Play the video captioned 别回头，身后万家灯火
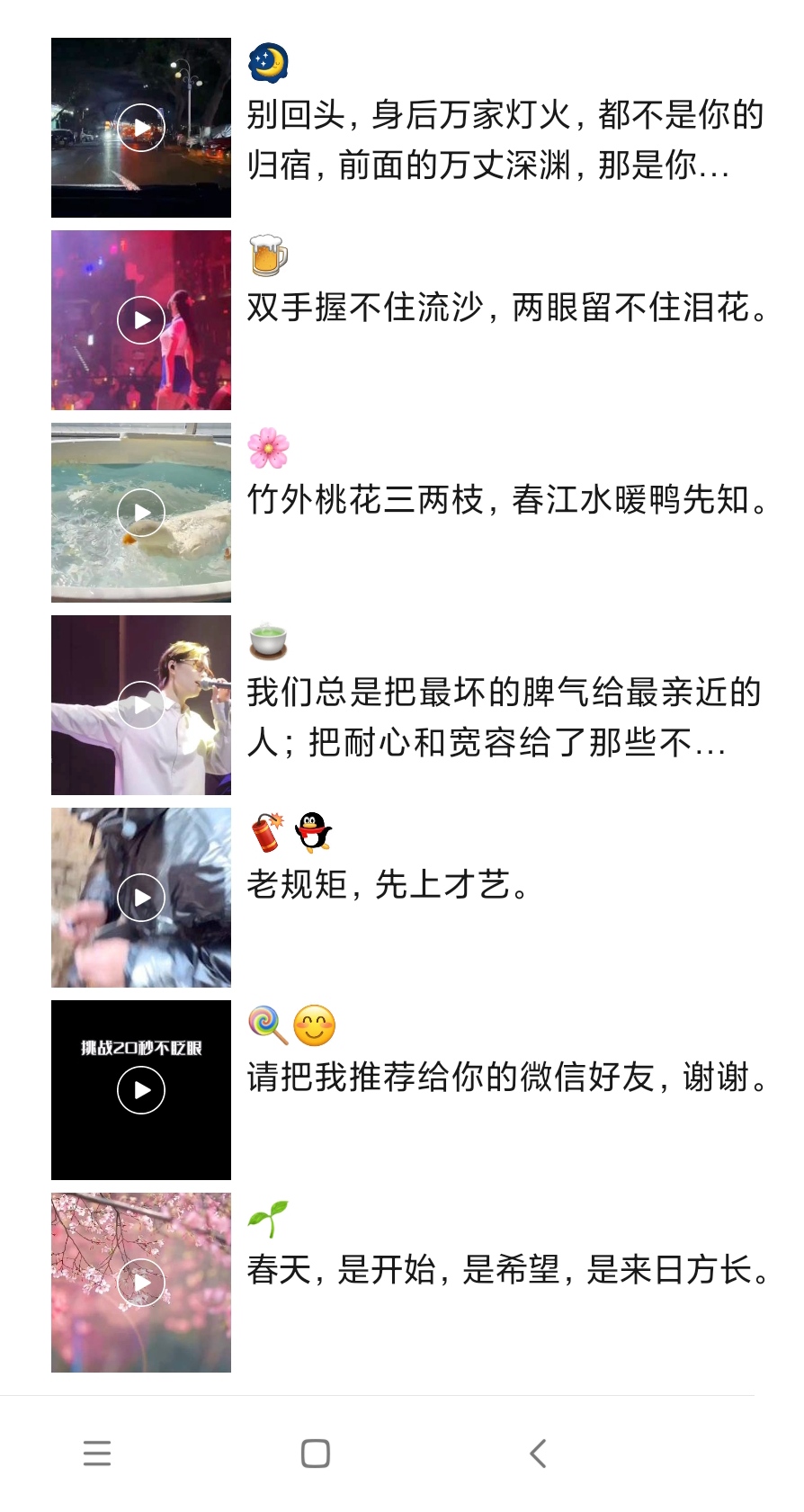The image size is (804, 1512). pyautogui.click(x=141, y=128)
